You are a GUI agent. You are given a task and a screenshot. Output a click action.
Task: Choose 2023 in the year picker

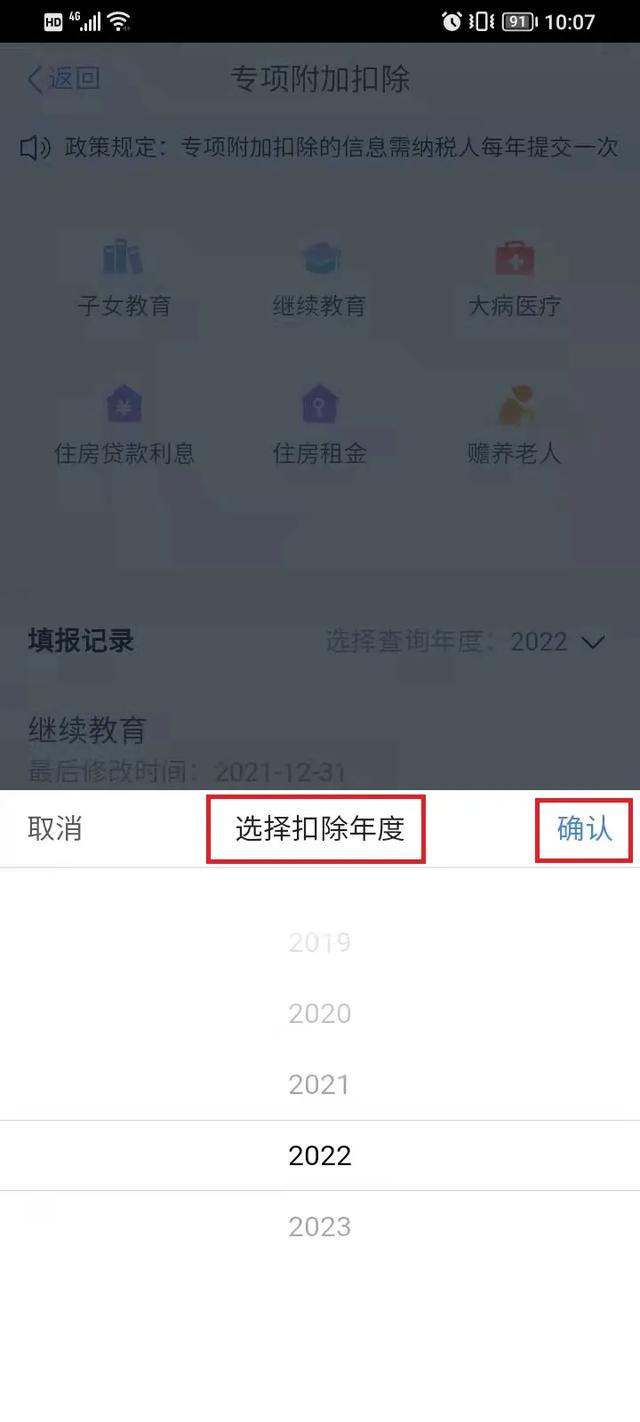tap(320, 1226)
